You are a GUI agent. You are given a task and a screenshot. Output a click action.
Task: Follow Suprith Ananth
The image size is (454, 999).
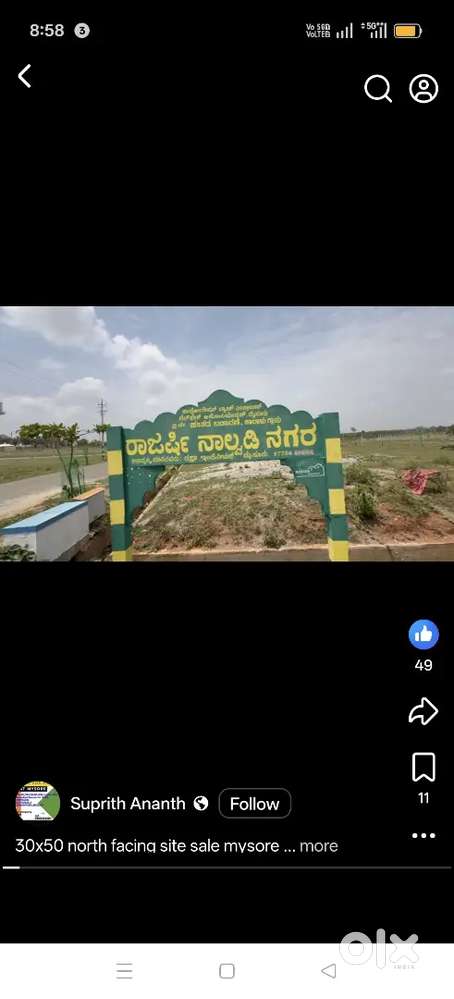tap(255, 803)
